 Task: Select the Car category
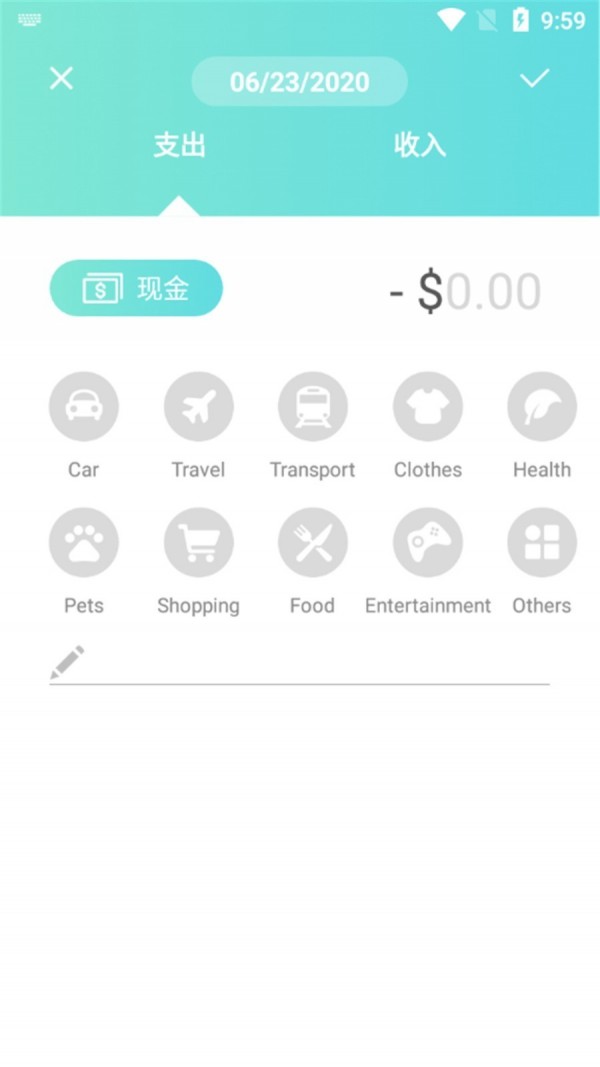pos(84,407)
